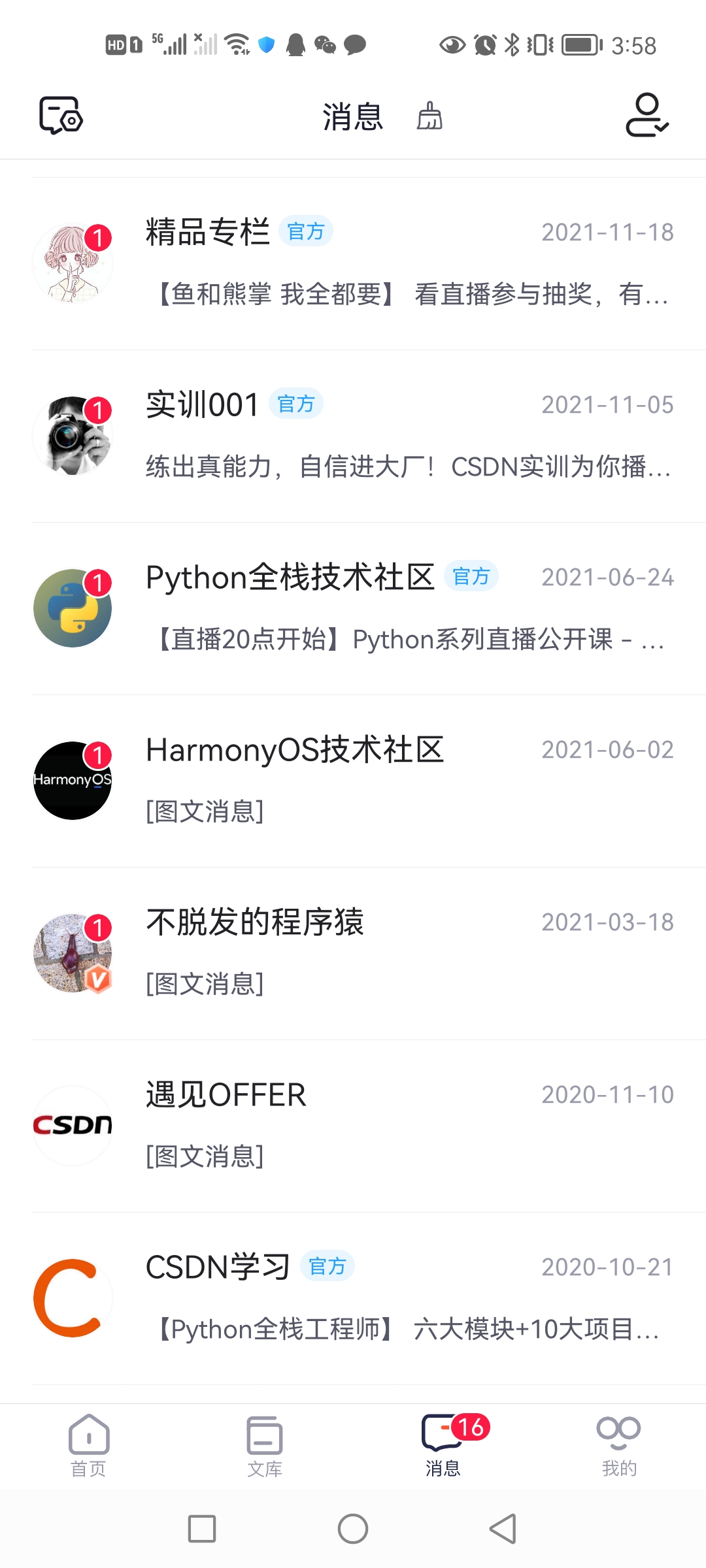View Python全栈技术社区 messages

353,608
